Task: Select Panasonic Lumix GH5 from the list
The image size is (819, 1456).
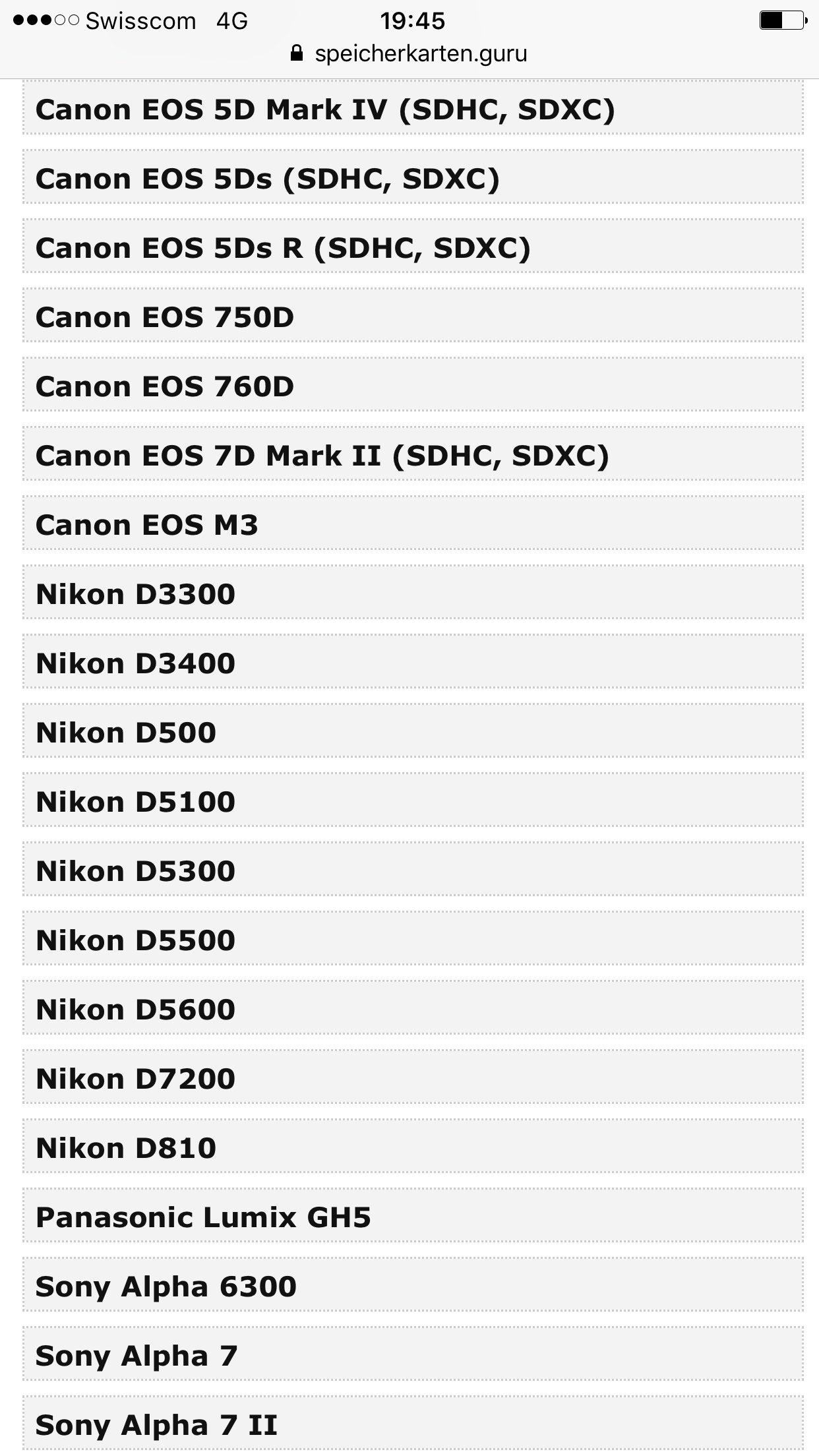Action: [203, 1217]
